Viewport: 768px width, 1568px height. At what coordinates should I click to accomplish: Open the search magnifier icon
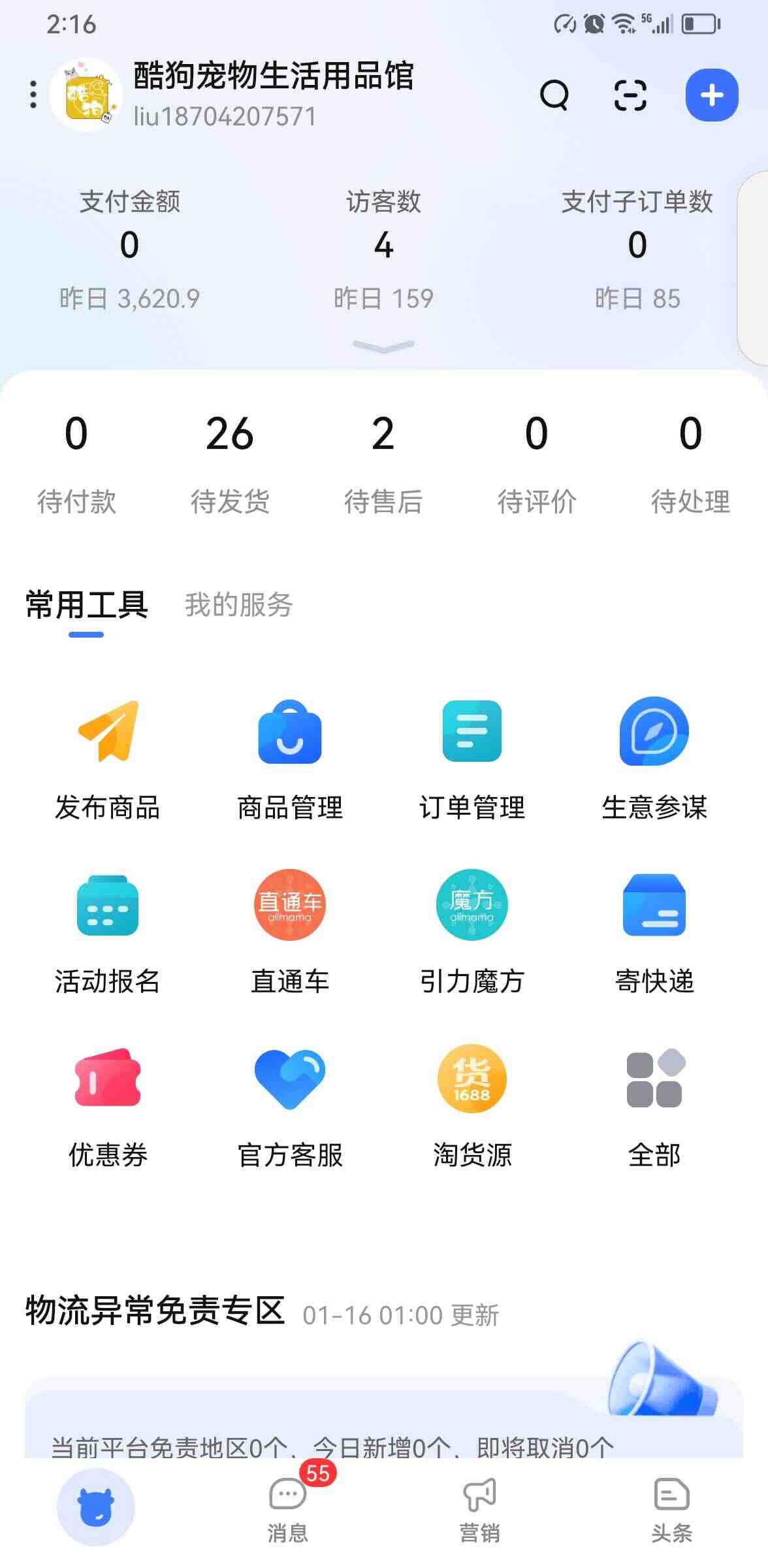(x=554, y=95)
